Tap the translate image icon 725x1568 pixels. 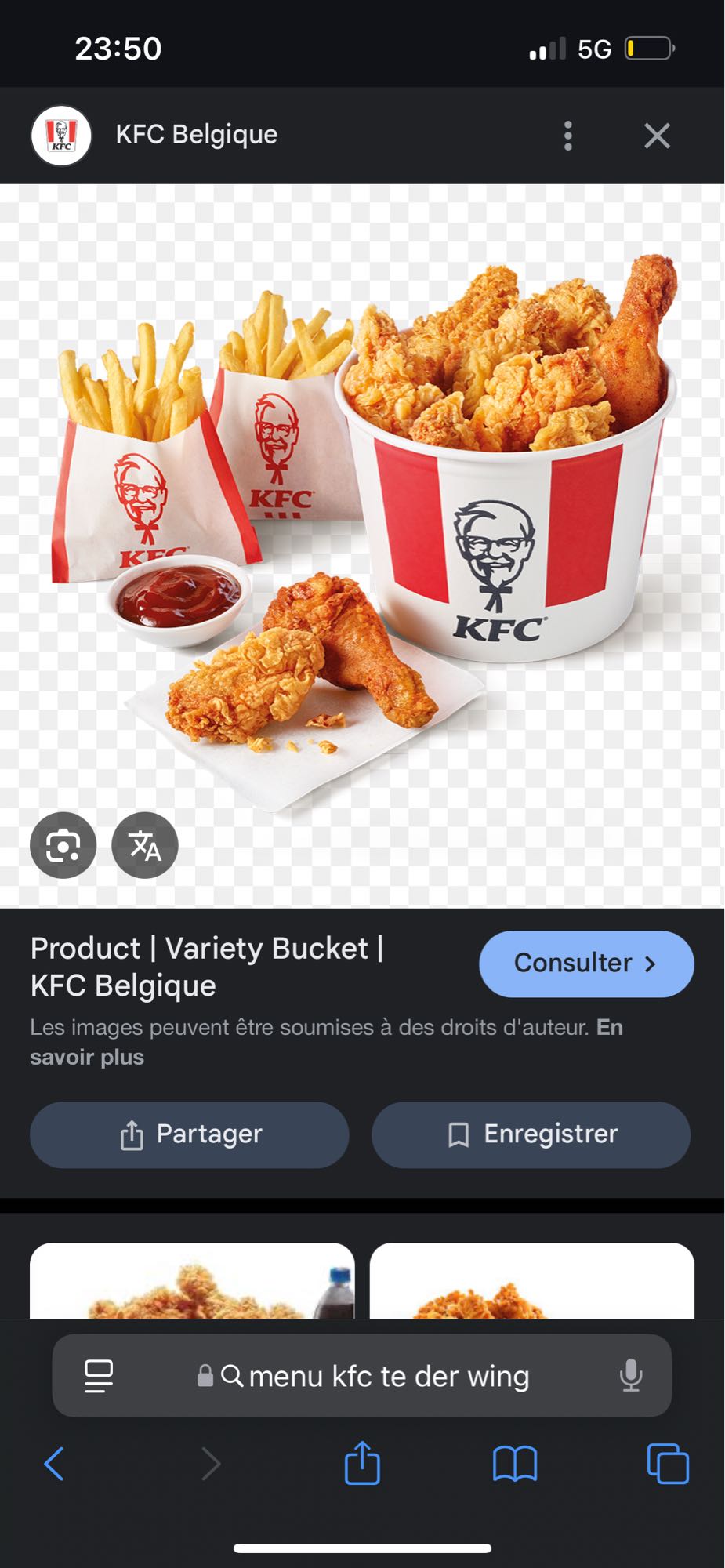145,845
